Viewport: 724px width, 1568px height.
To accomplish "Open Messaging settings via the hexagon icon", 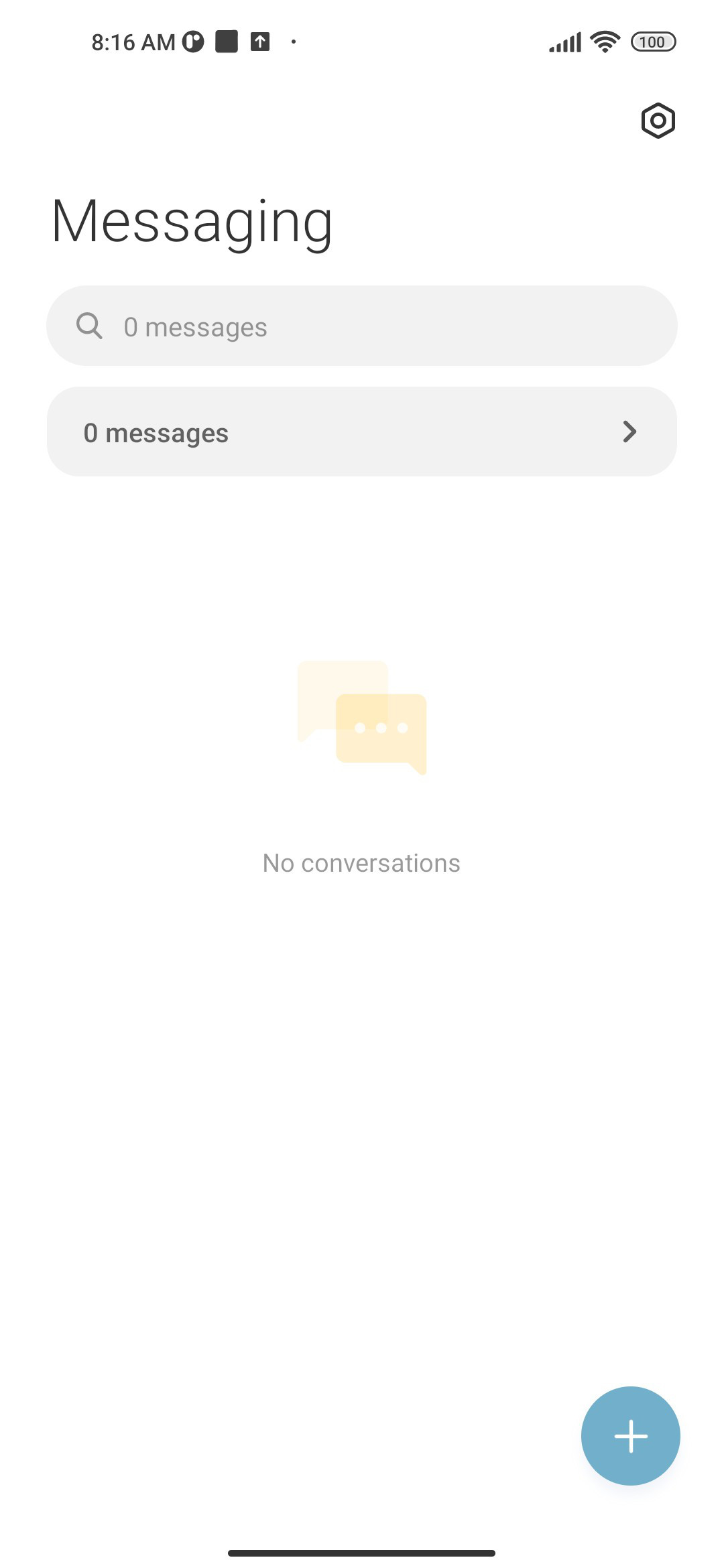I will coord(658,121).
